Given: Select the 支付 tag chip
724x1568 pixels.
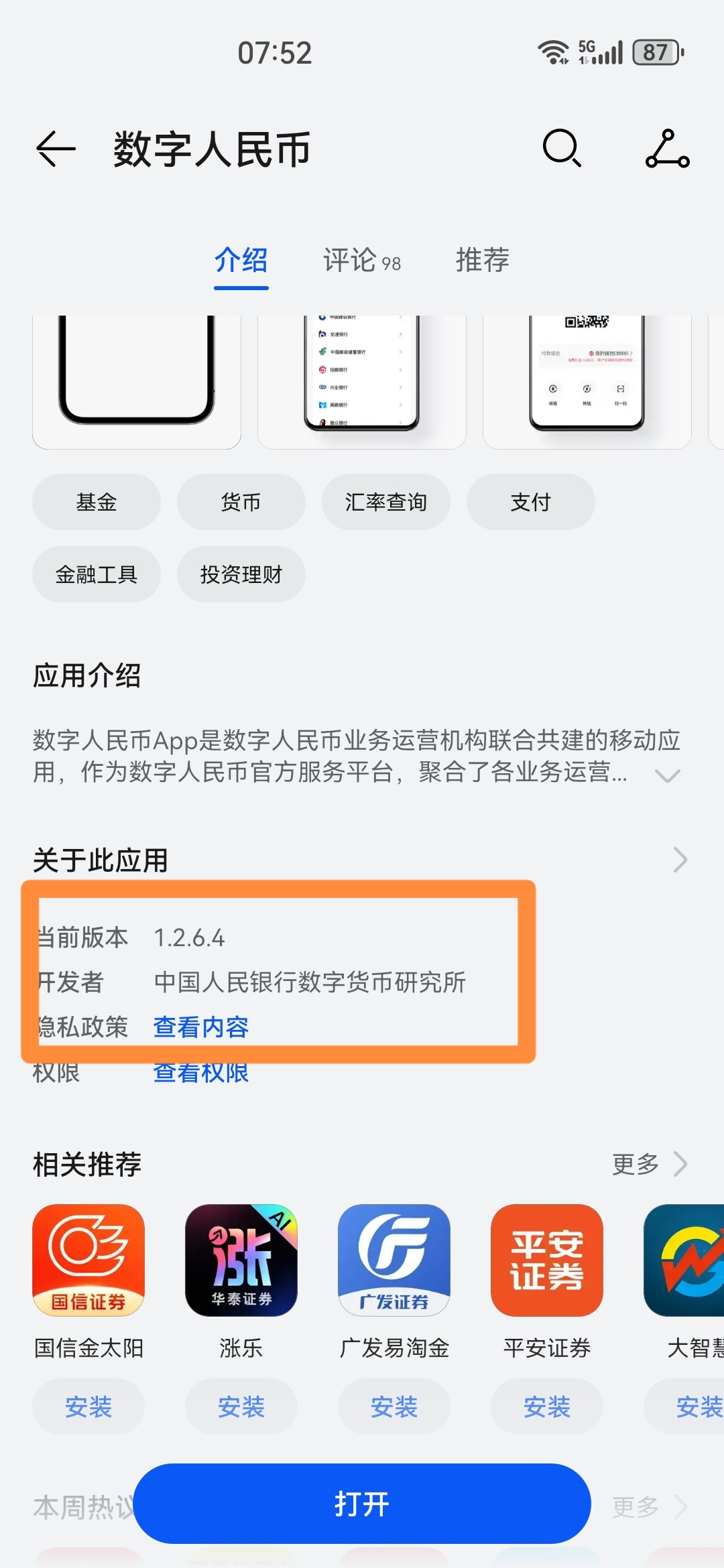Looking at the screenshot, I should point(530,502).
